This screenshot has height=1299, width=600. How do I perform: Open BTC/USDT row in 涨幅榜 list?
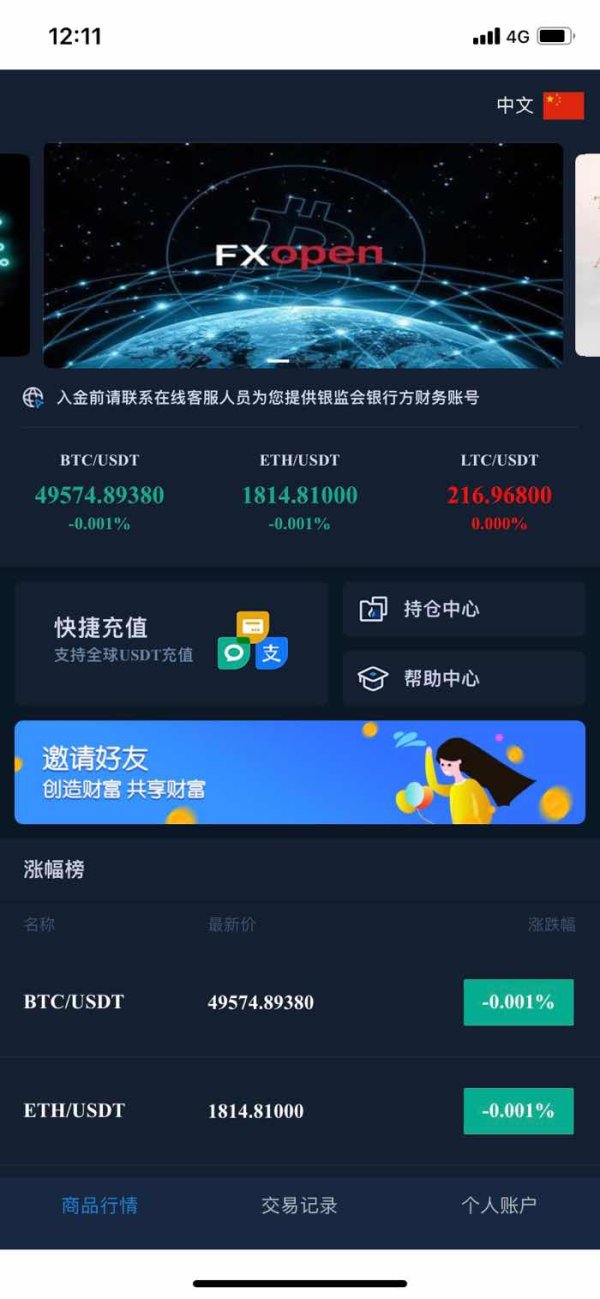(x=300, y=1002)
